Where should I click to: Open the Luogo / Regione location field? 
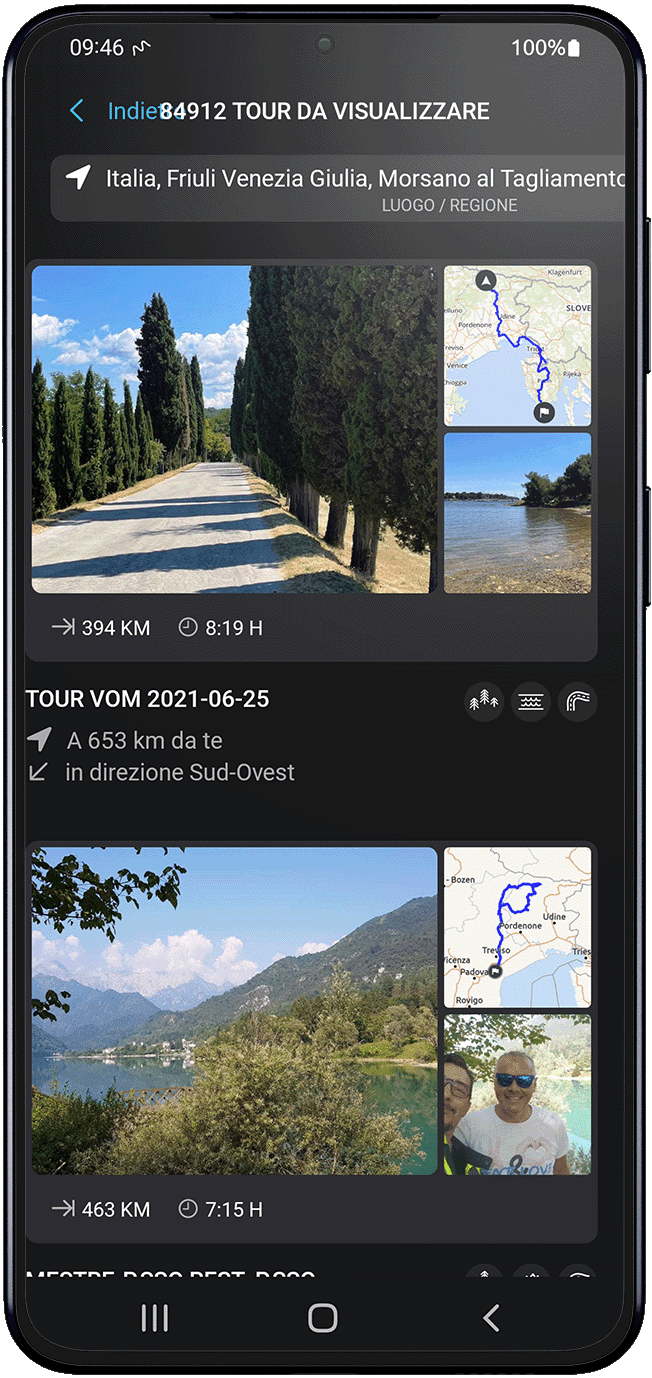pyautogui.click(x=340, y=188)
